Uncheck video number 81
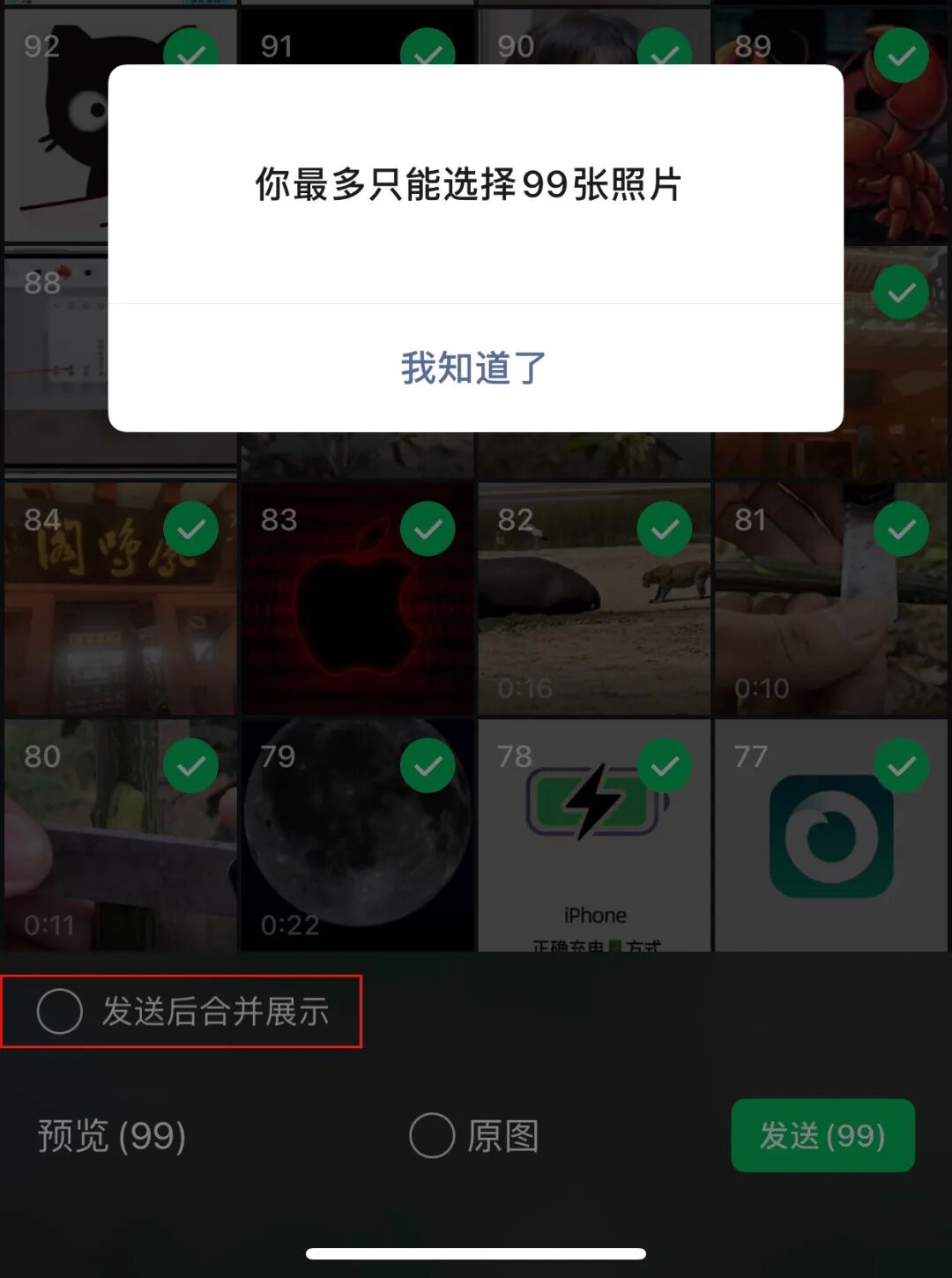Viewport: 952px width, 1278px height. click(x=900, y=529)
